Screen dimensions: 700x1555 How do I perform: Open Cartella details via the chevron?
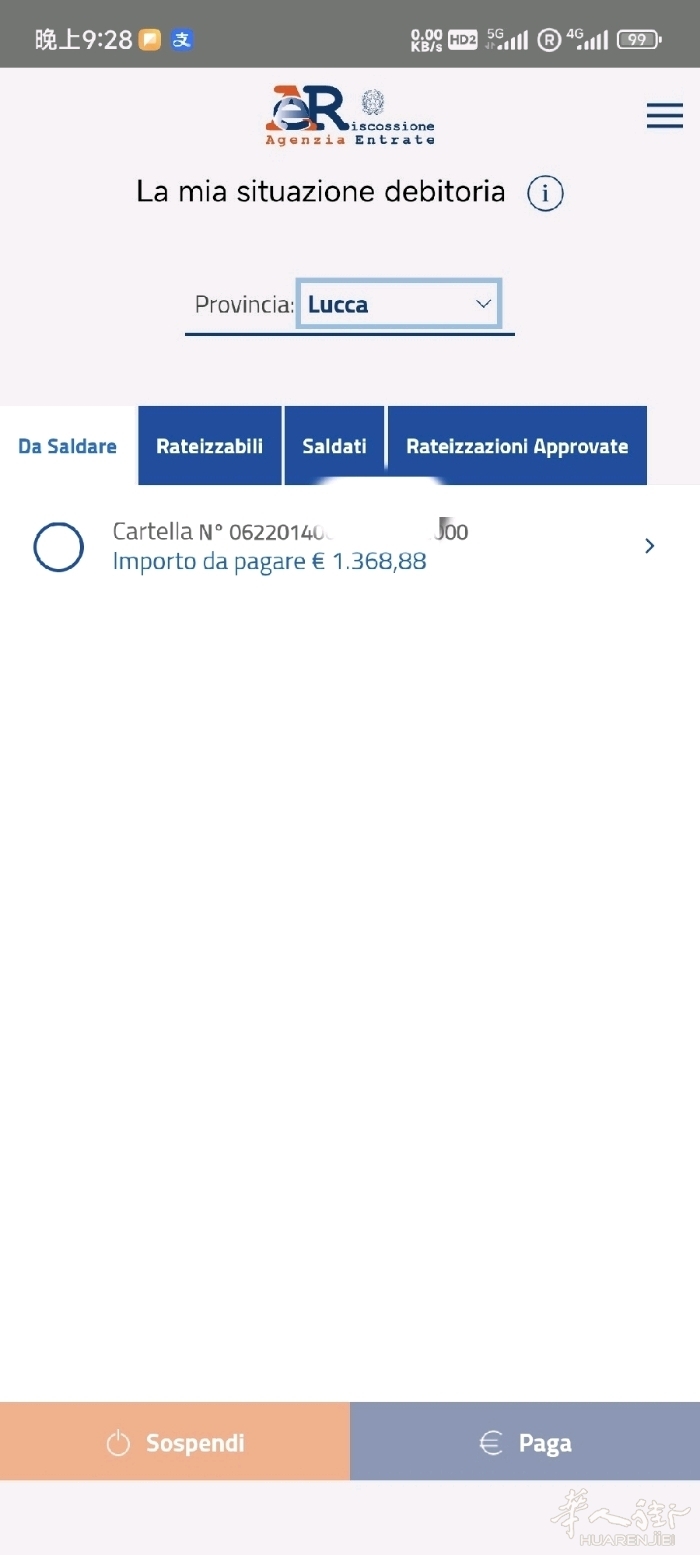pyautogui.click(x=649, y=546)
